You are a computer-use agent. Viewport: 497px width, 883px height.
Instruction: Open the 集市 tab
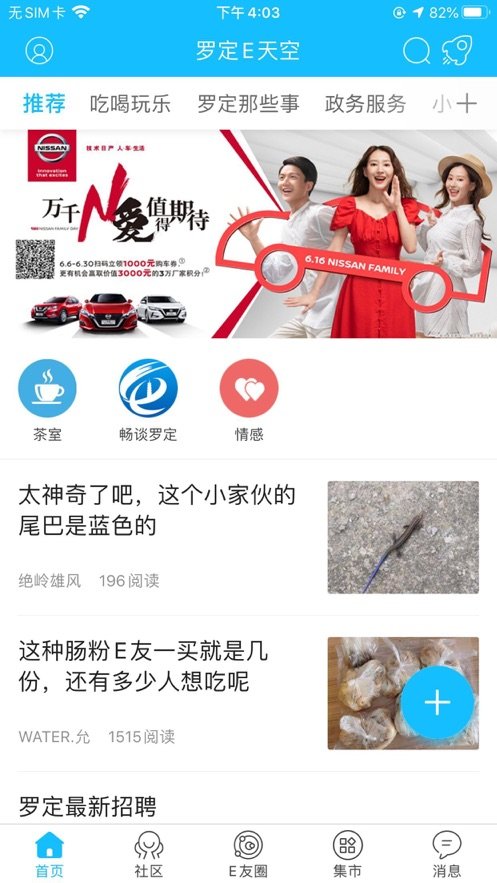point(348,854)
